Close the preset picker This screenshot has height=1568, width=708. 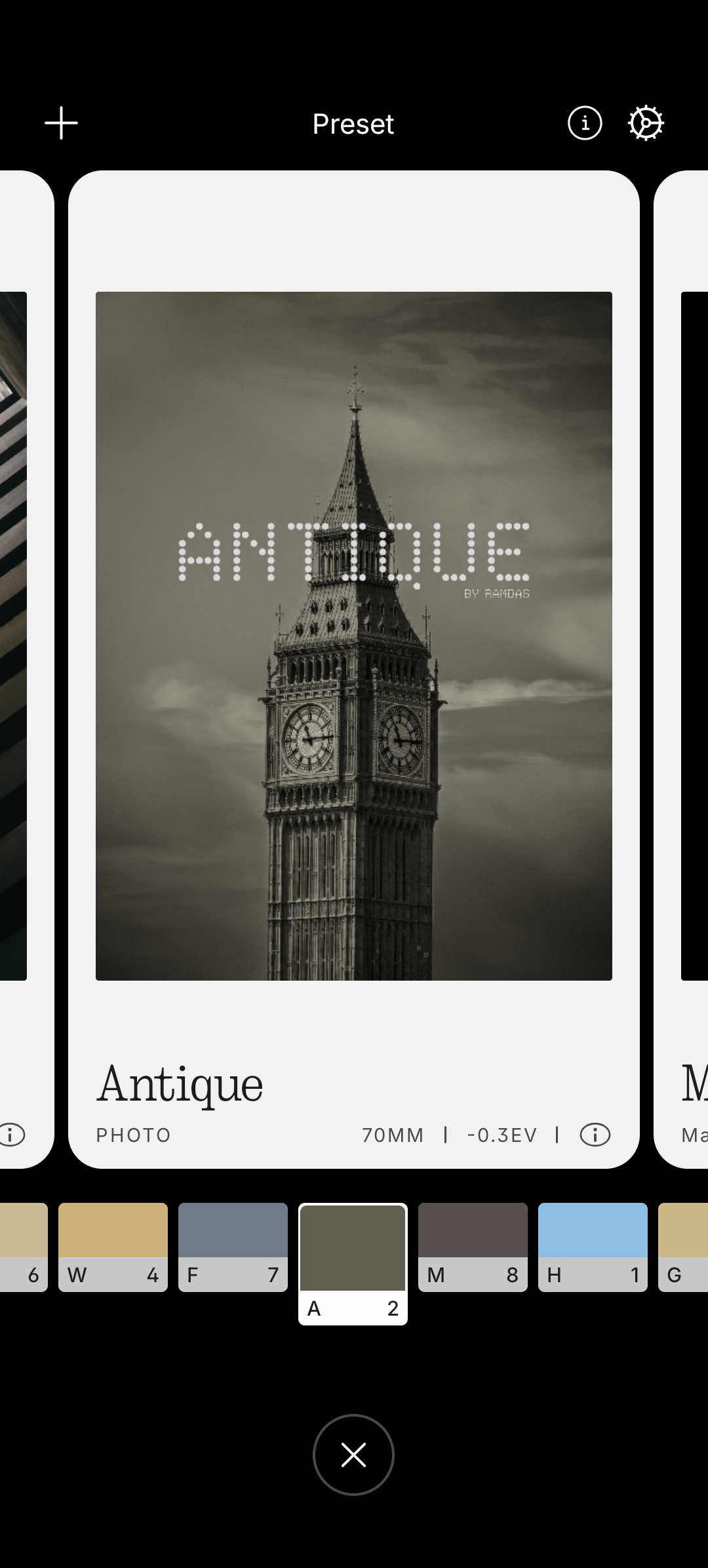353,1455
